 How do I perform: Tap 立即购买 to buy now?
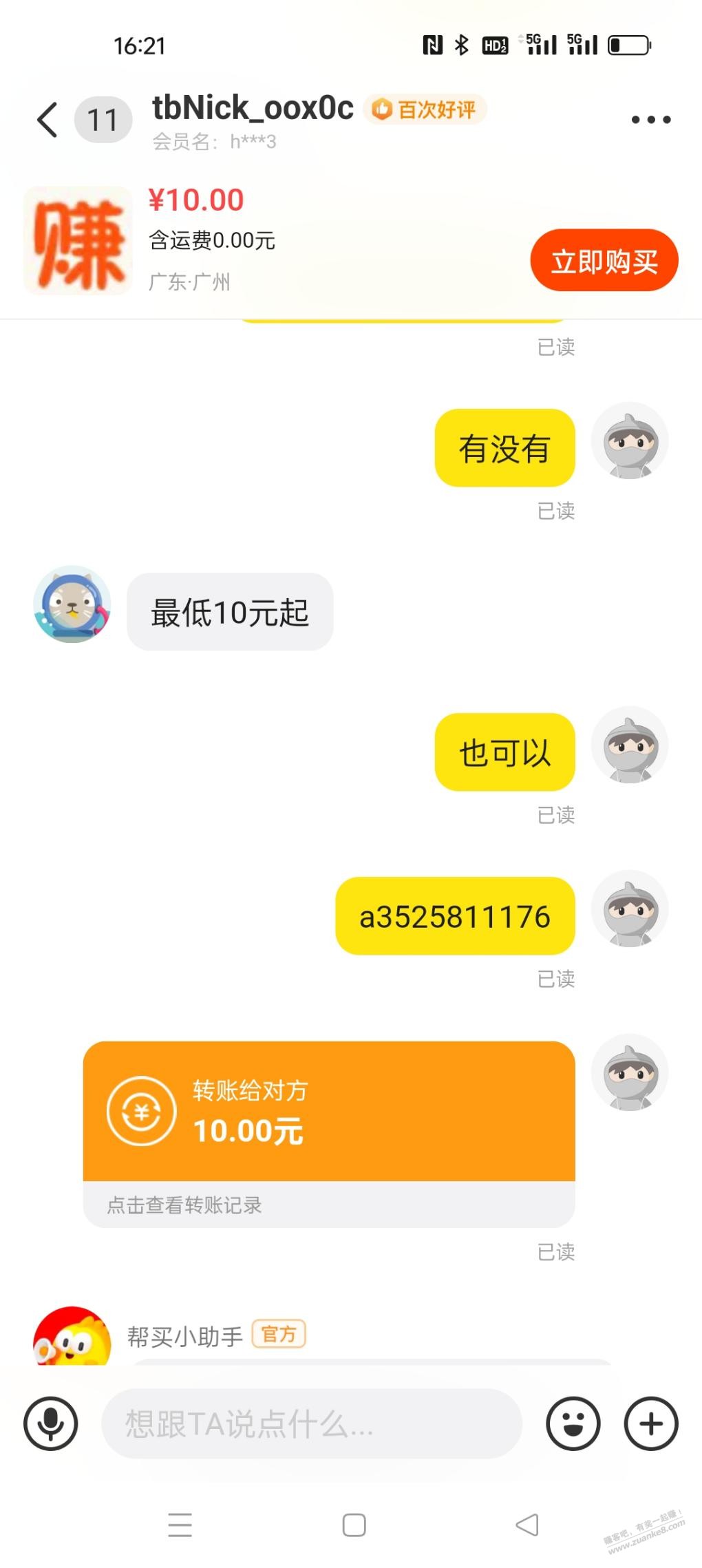pyautogui.click(x=604, y=262)
